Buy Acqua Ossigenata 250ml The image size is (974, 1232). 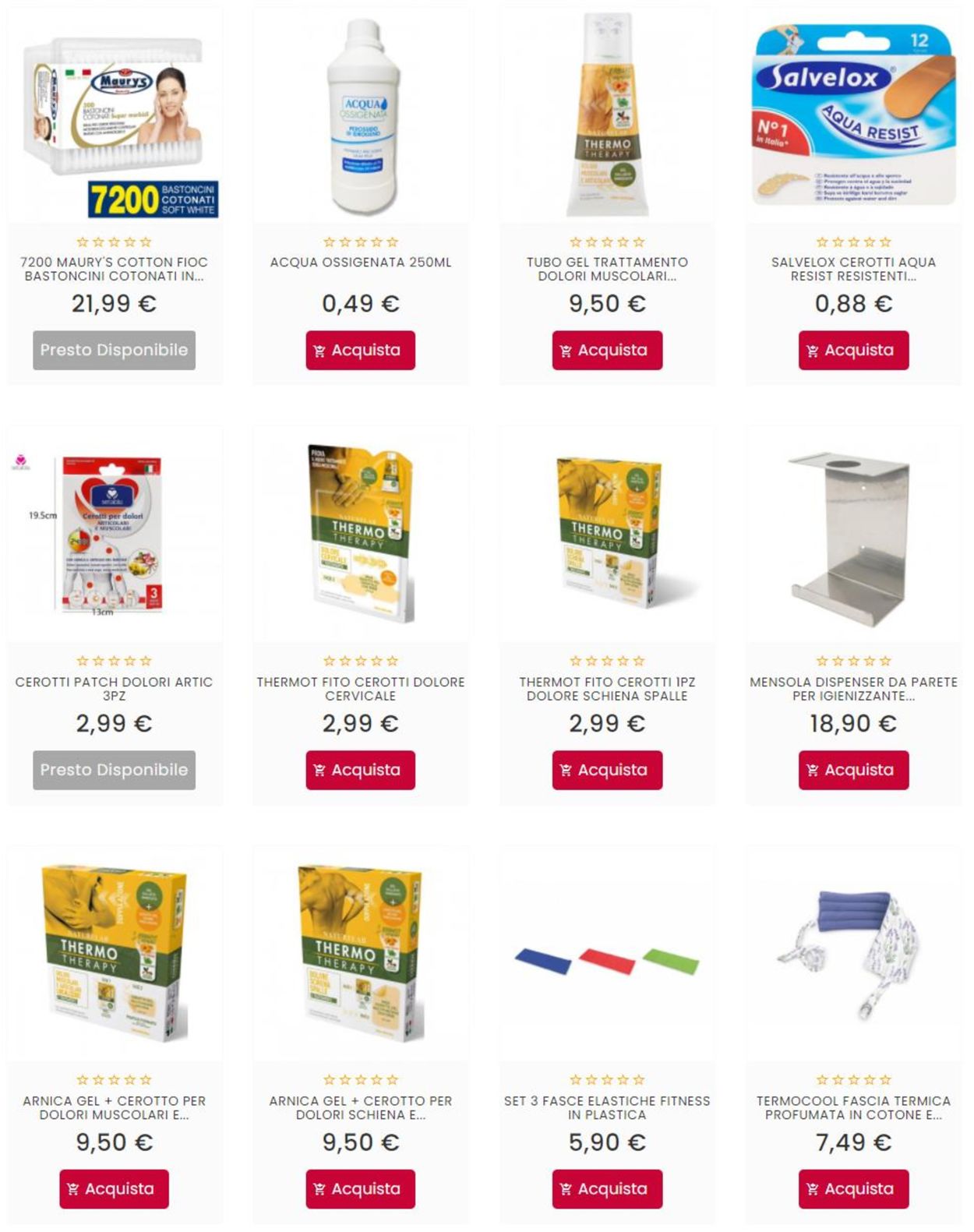(360, 351)
